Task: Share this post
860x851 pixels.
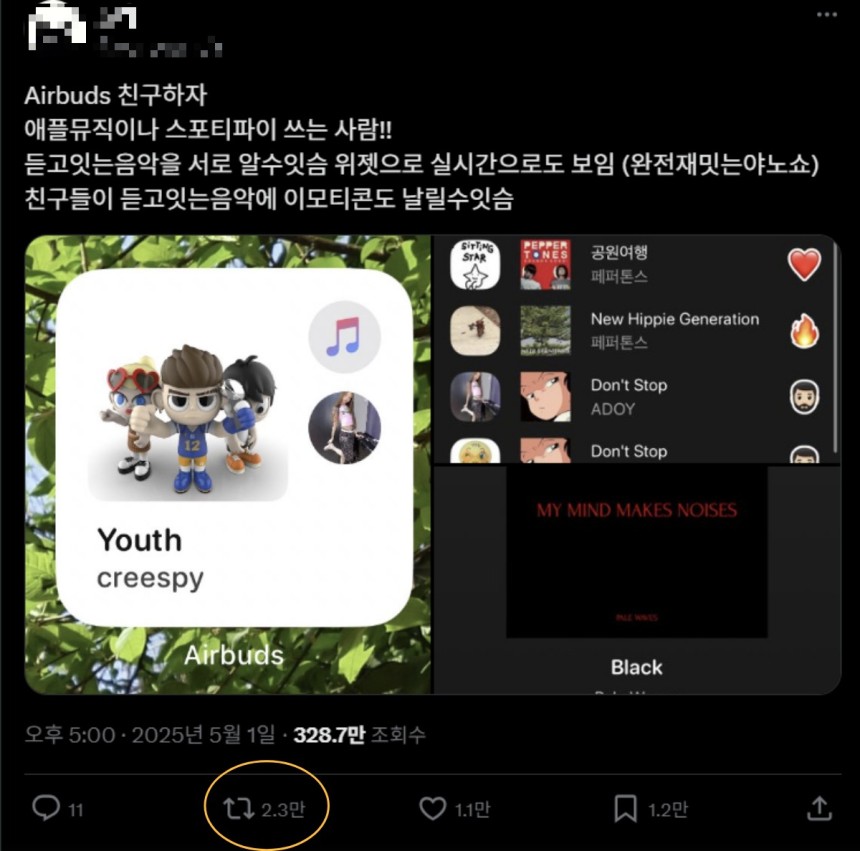Action: pyautogui.click(x=819, y=808)
